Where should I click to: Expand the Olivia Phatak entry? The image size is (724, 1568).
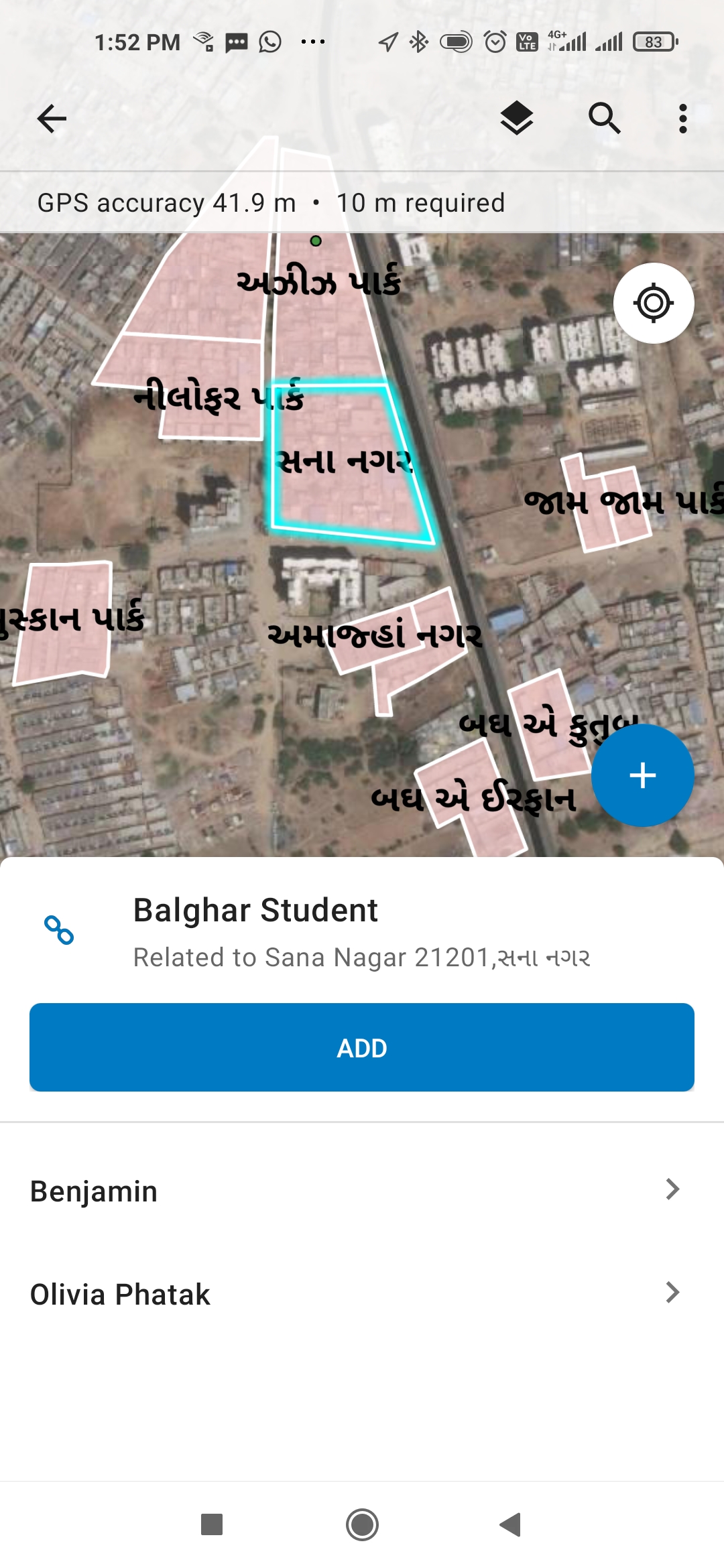click(x=362, y=1294)
